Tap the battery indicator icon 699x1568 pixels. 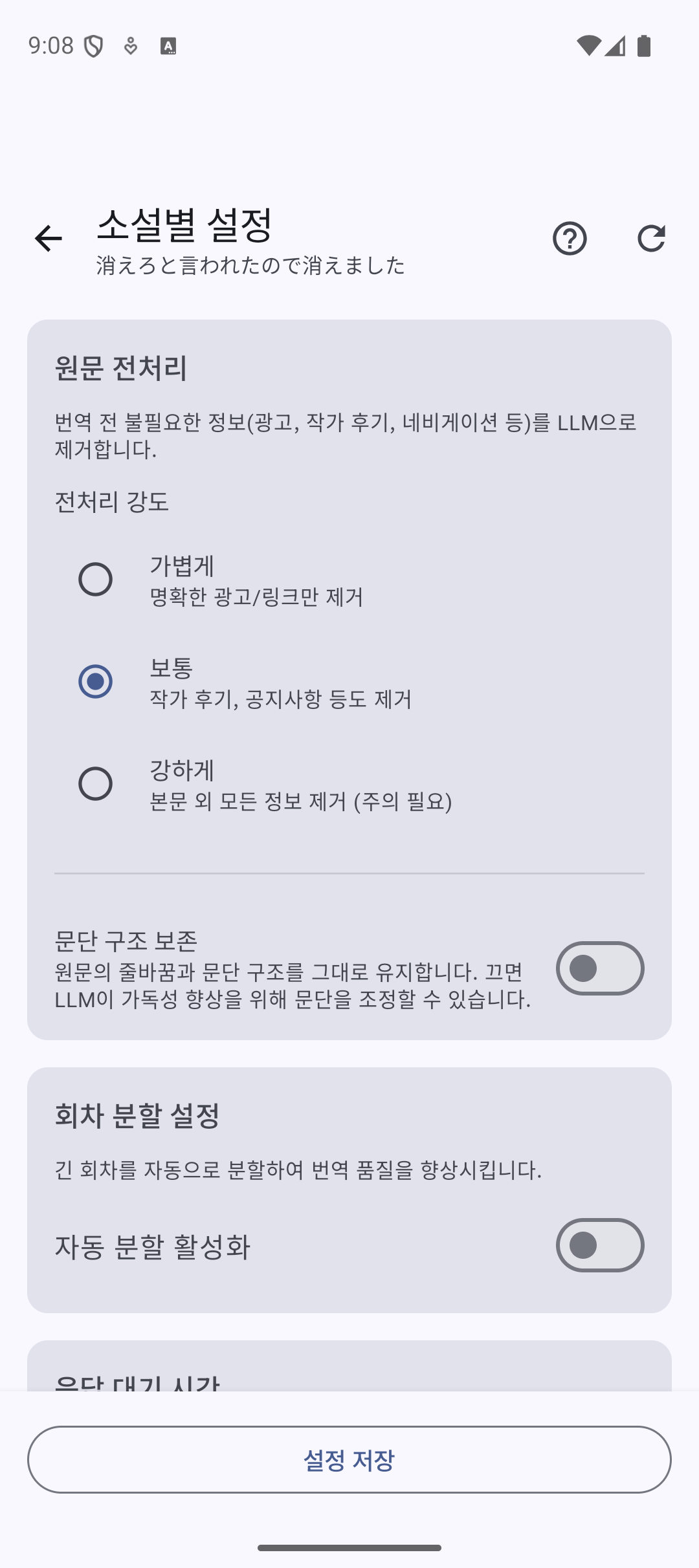[645, 45]
